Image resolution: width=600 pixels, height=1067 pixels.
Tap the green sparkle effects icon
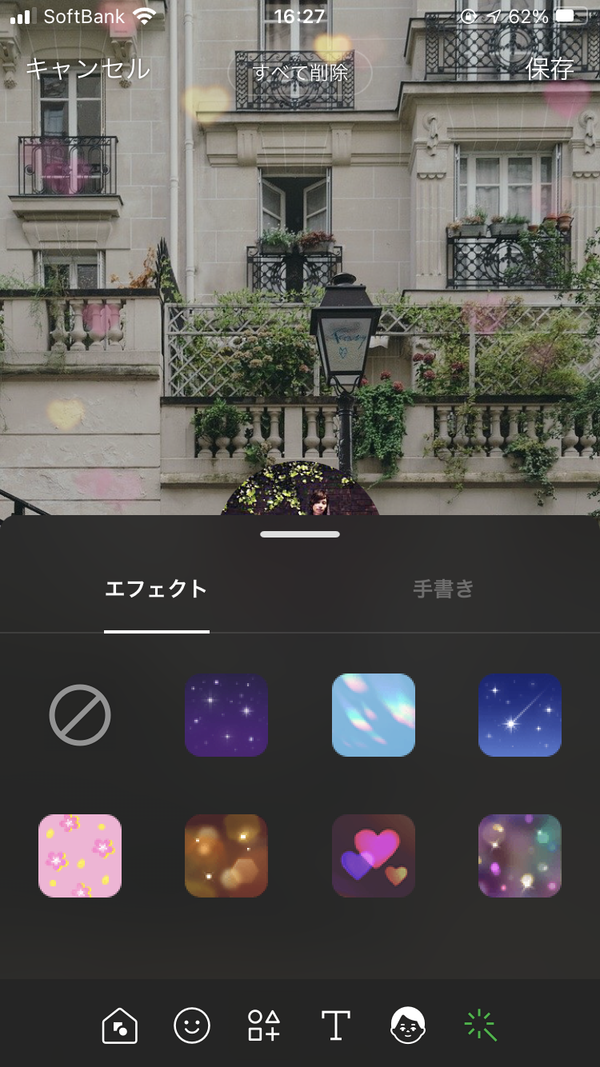pyautogui.click(x=480, y=1025)
